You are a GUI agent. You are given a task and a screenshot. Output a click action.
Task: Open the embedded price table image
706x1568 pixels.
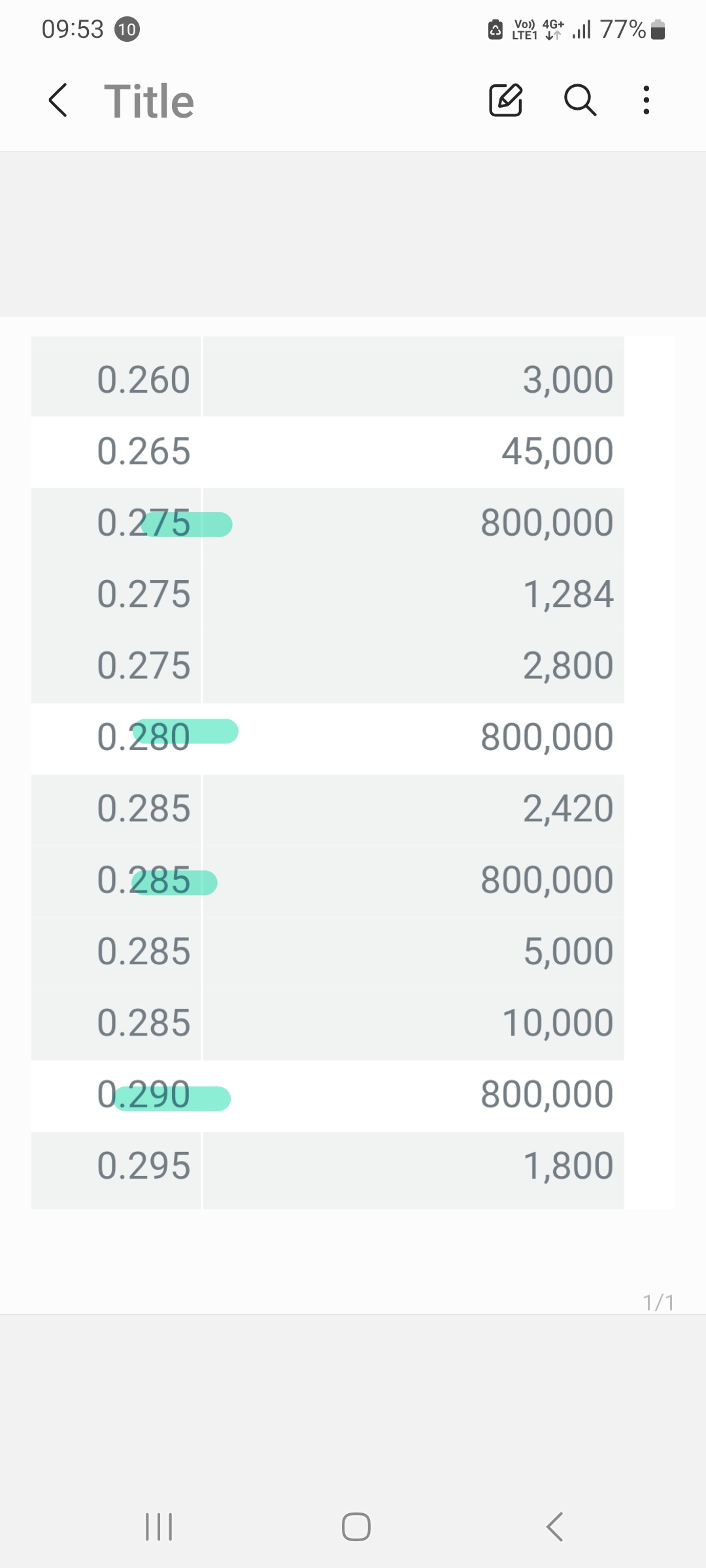[x=353, y=773]
